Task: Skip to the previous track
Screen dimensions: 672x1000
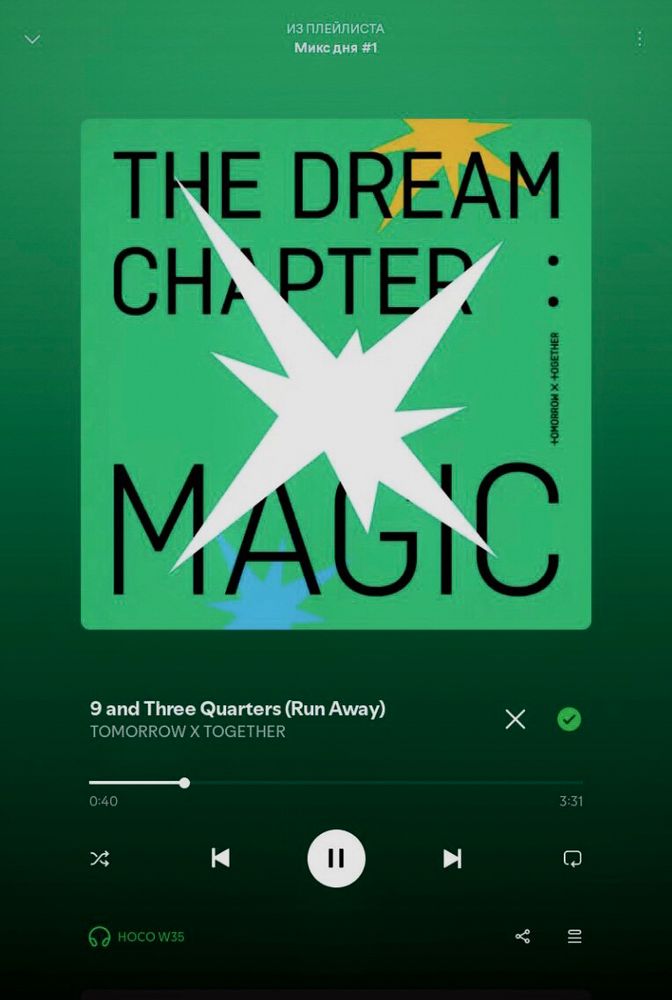Action: 221,858
